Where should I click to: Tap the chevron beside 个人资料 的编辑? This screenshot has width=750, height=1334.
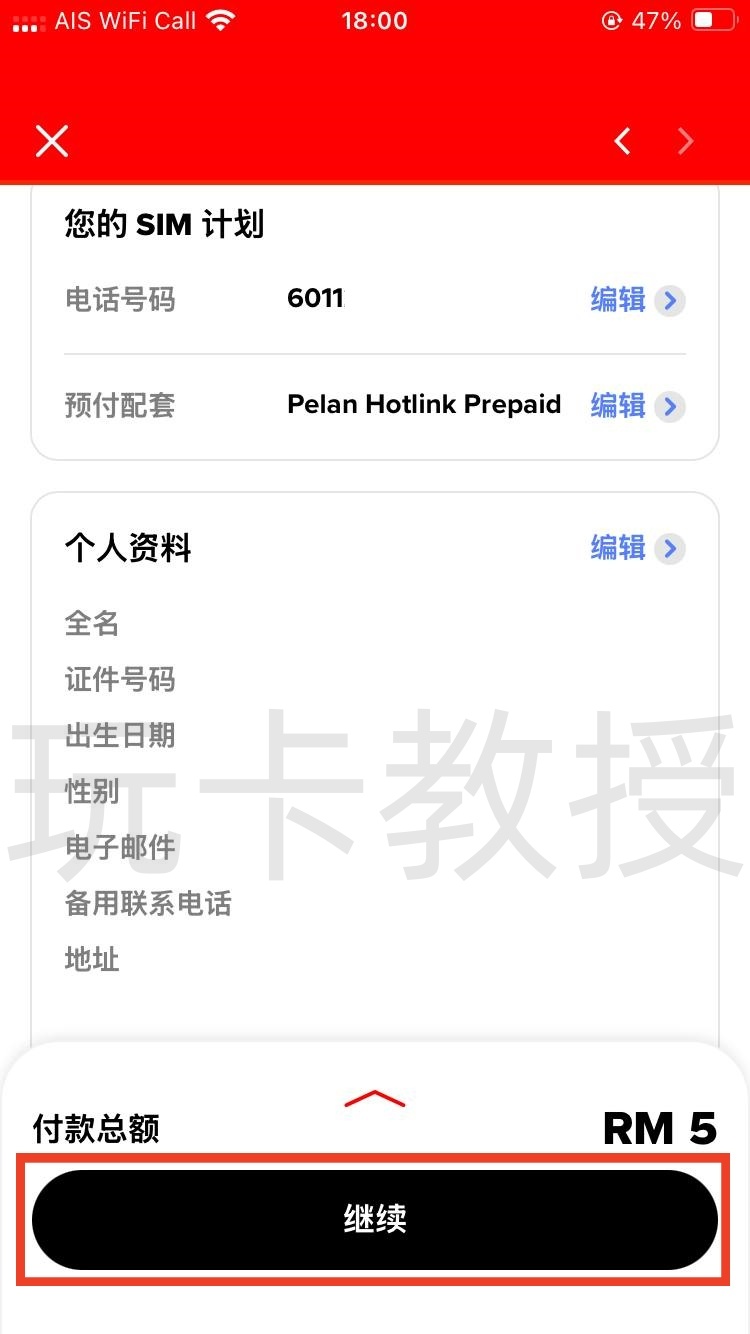pyautogui.click(x=670, y=549)
